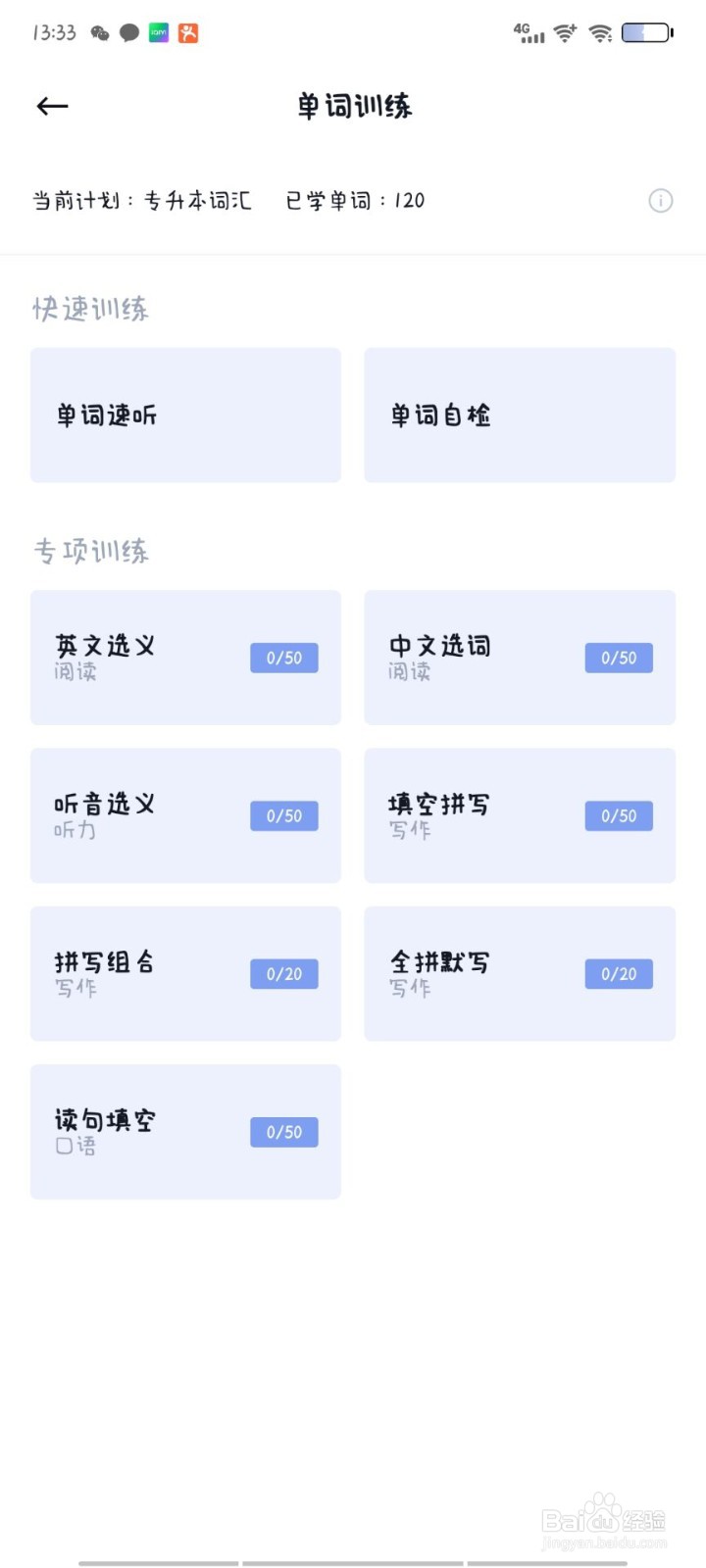Tap the chat bubble icon in status bar
This screenshot has width=706, height=1568.
[128, 32]
